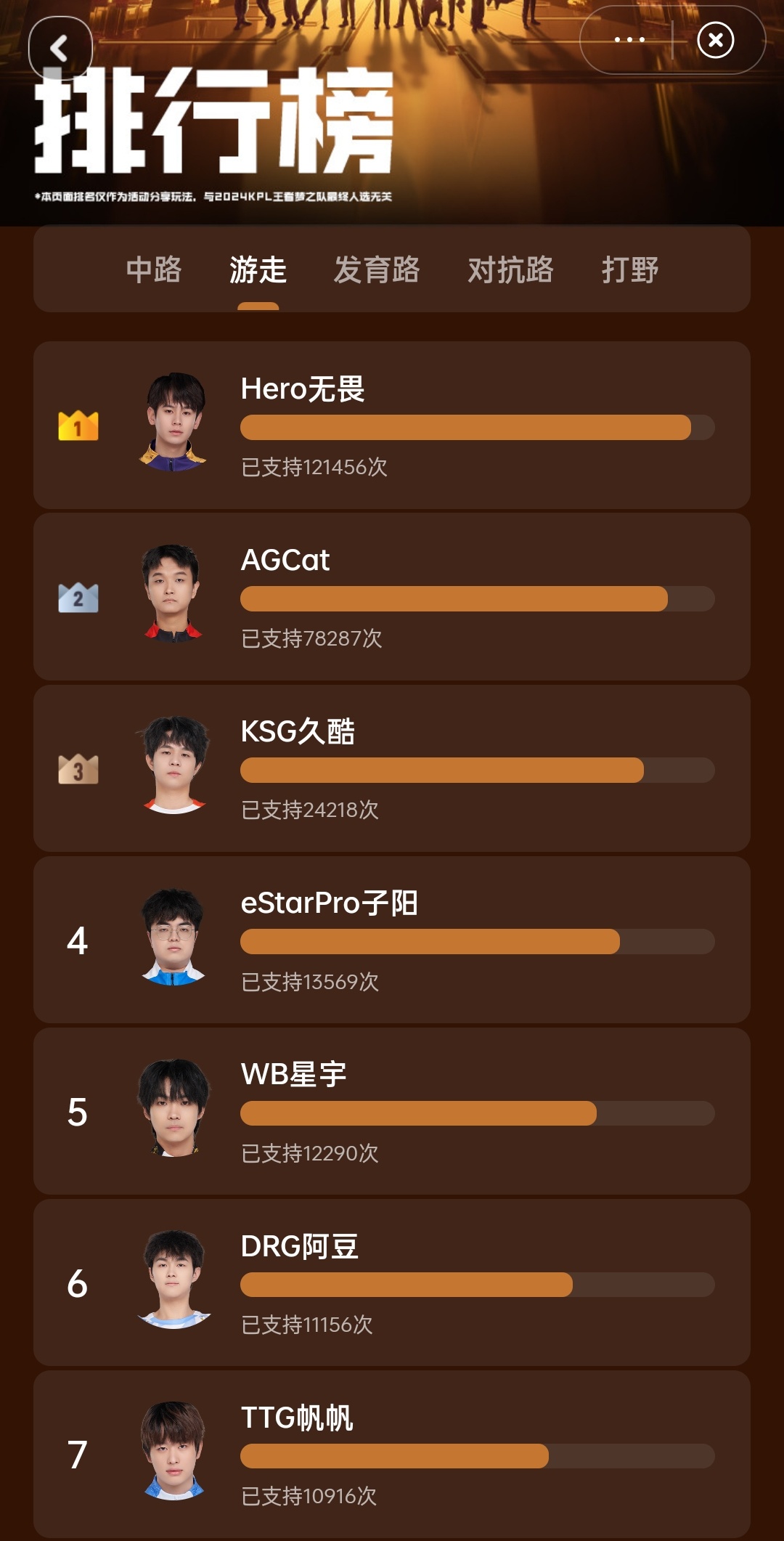
Task: Close the mini program
Action: click(x=715, y=40)
